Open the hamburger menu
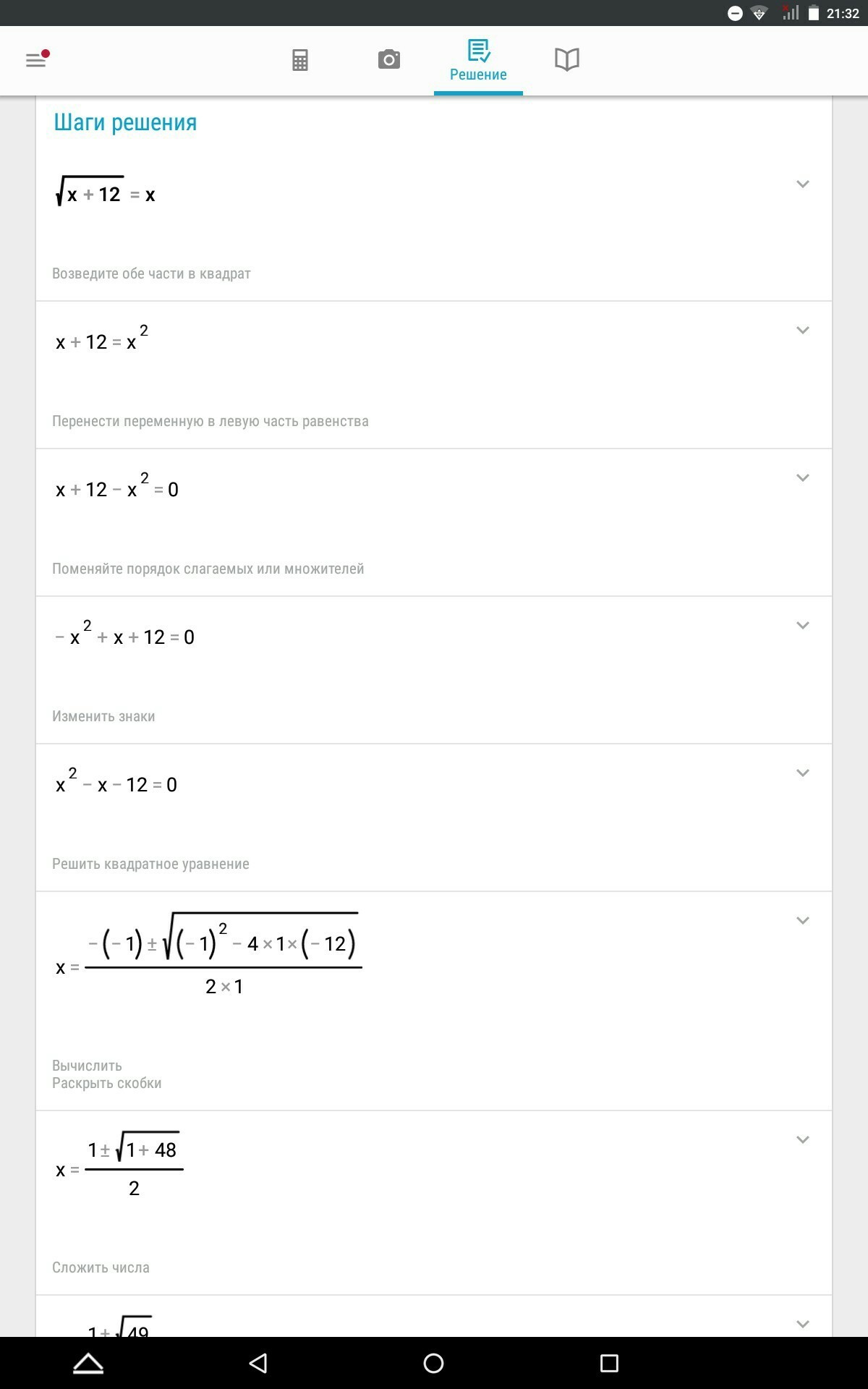The height and width of the screenshot is (1389, 868). pos(36,59)
